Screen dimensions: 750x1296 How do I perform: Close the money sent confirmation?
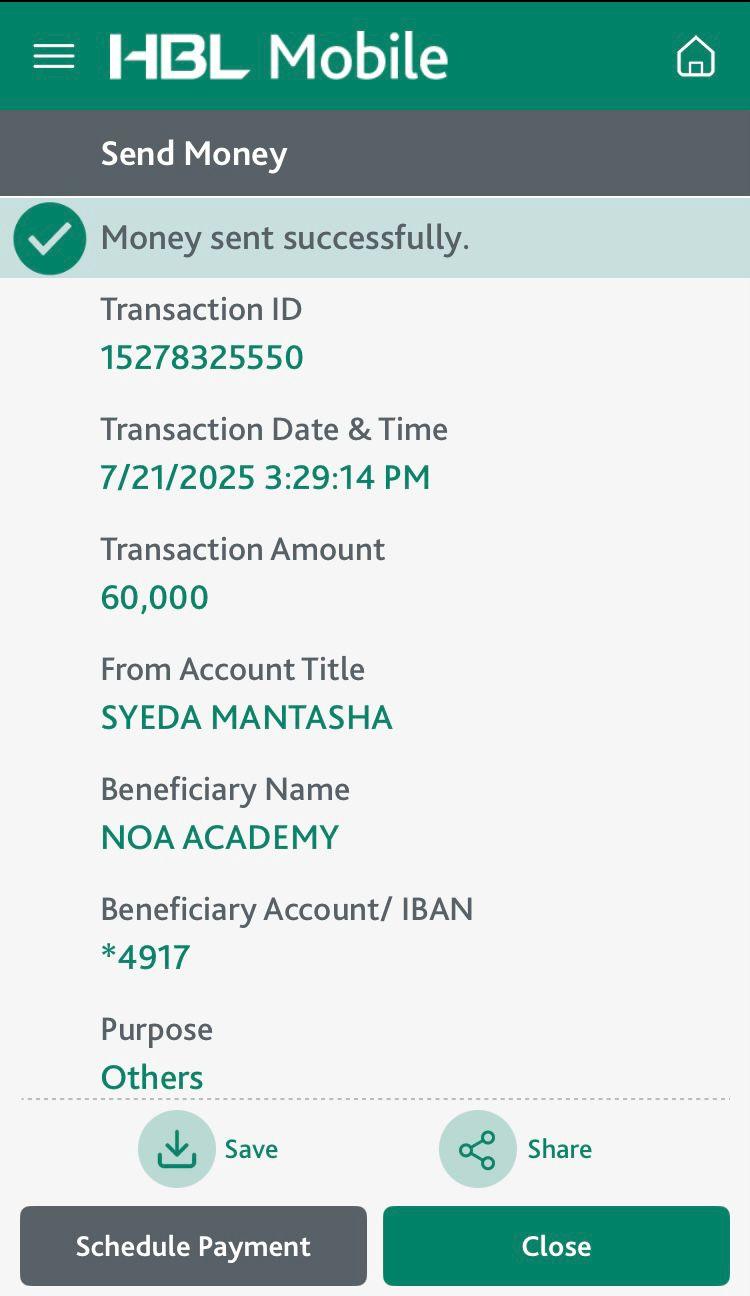(x=556, y=1246)
